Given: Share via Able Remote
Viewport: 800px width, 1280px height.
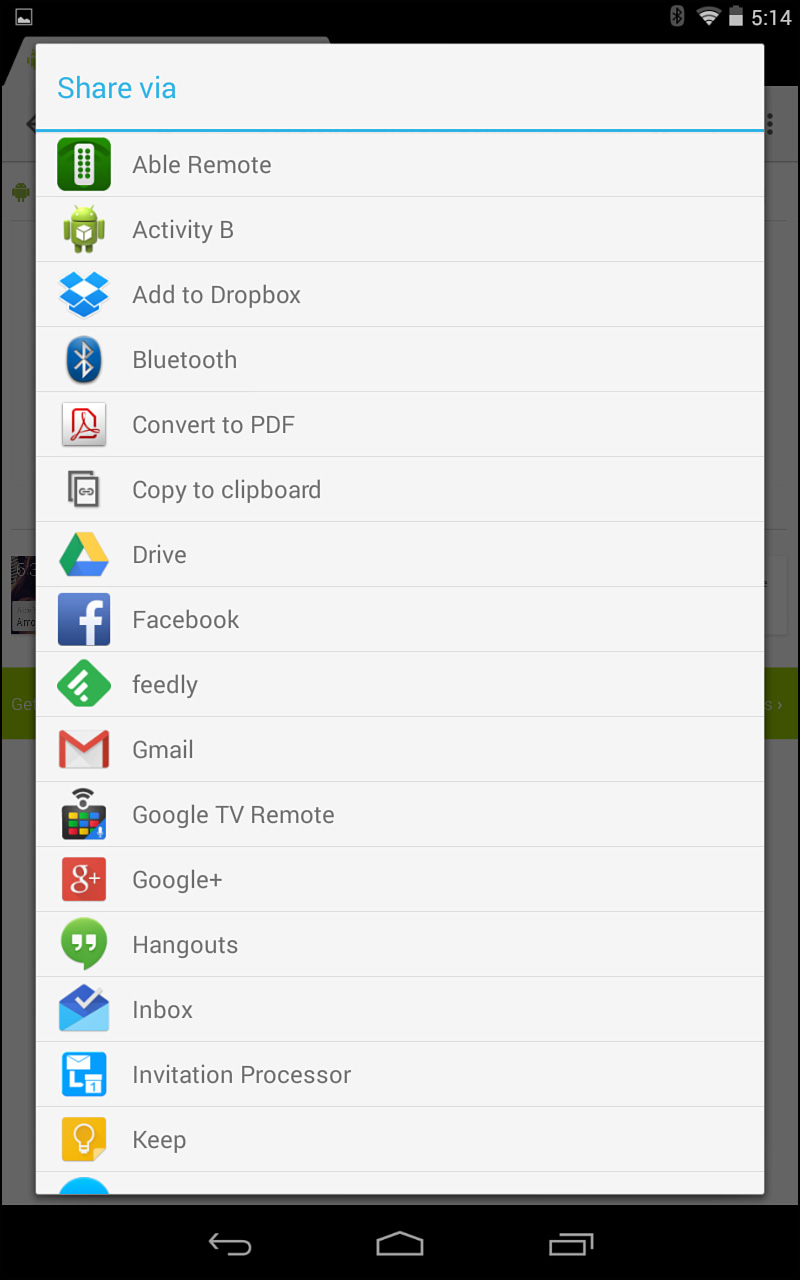Looking at the screenshot, I should tap(400, 164).
